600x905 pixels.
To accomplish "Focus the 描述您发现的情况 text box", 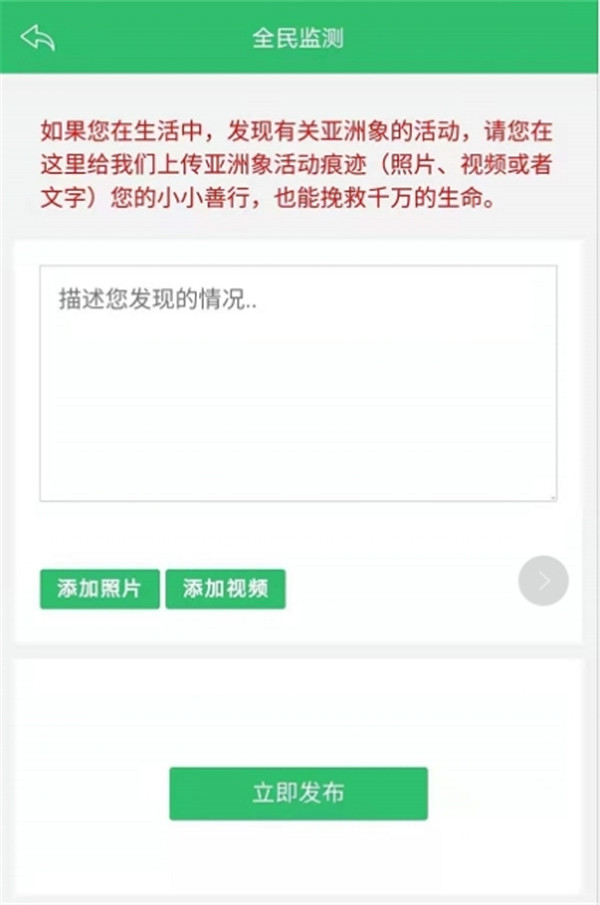I will pos(298,383).
